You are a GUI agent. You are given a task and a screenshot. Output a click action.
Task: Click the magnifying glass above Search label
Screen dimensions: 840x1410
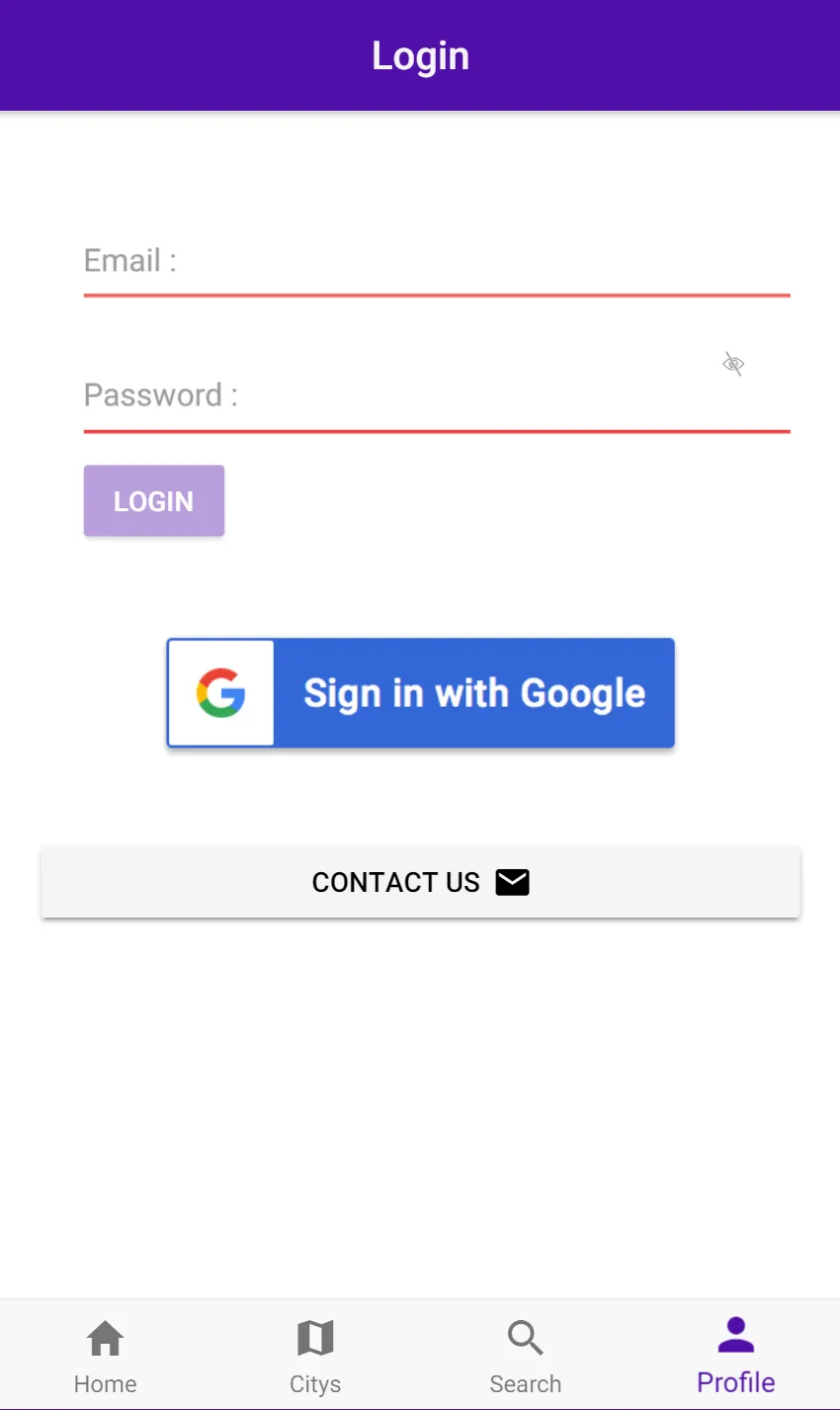(x=525, y=1337)
